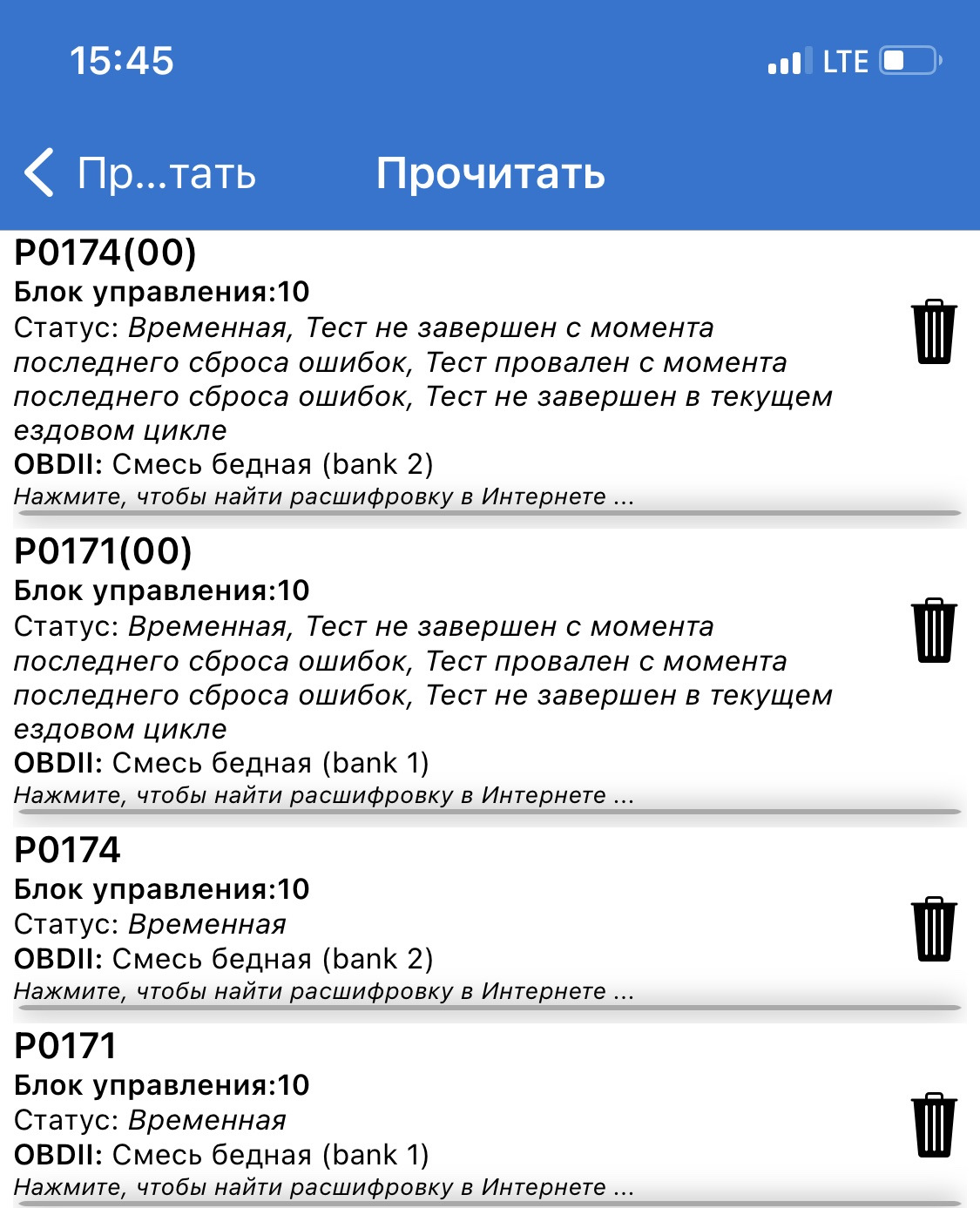The width and height of the screenshot is (980, 1208).
Task: Find P0171(00) description on the Internet
Action: coord(323,796)
